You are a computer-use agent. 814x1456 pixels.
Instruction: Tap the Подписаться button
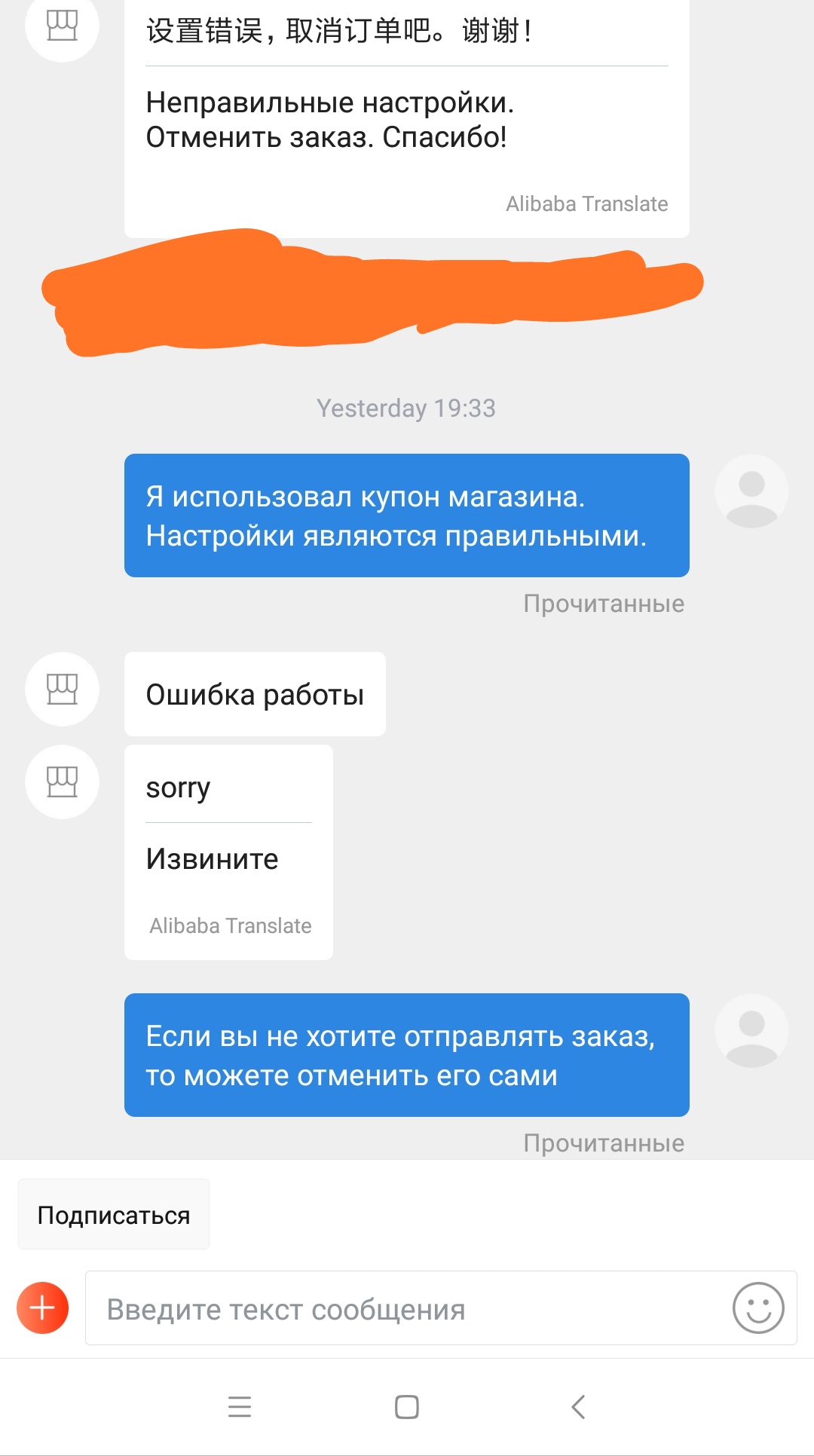click(x=114, y=1215)
